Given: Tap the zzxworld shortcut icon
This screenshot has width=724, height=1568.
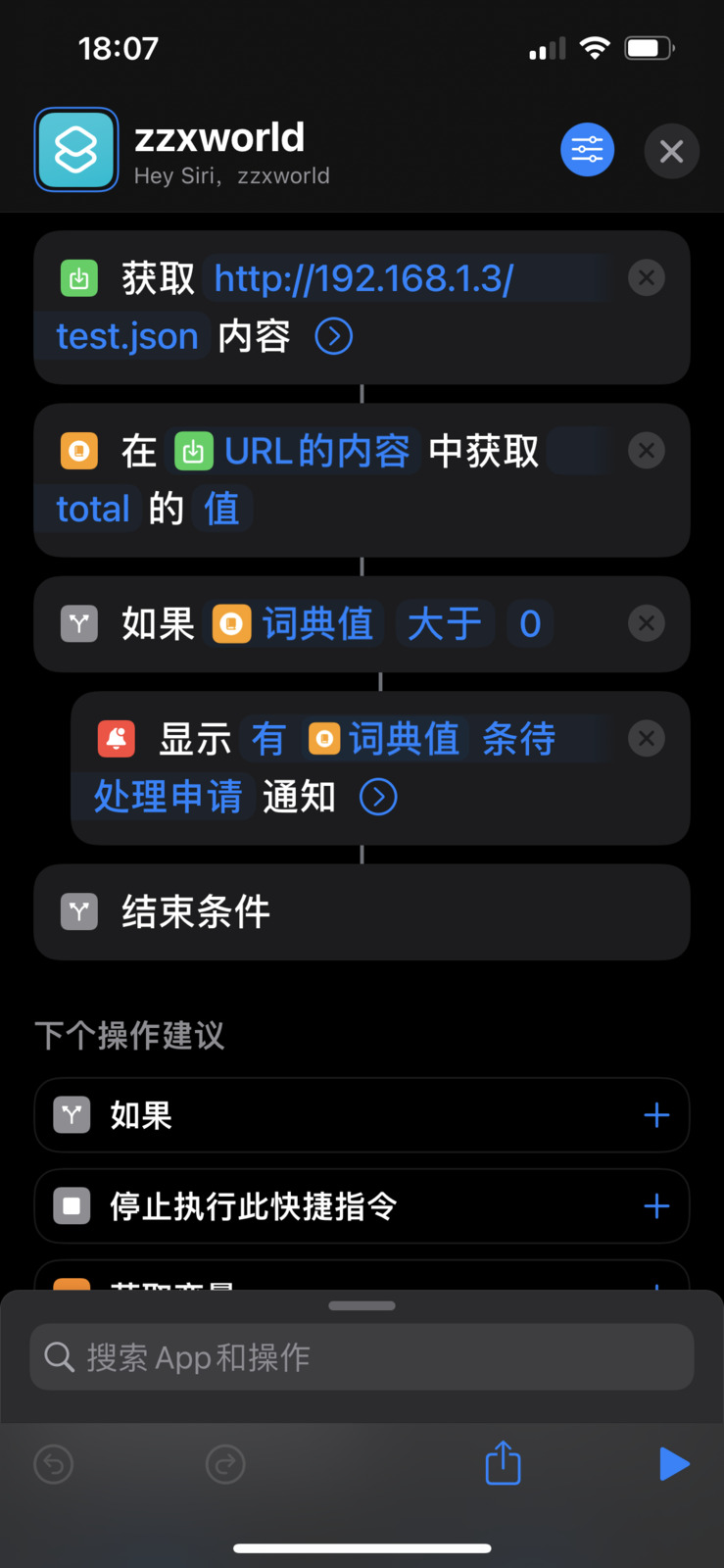Looking at the screenshot, I should click(76, 150).
